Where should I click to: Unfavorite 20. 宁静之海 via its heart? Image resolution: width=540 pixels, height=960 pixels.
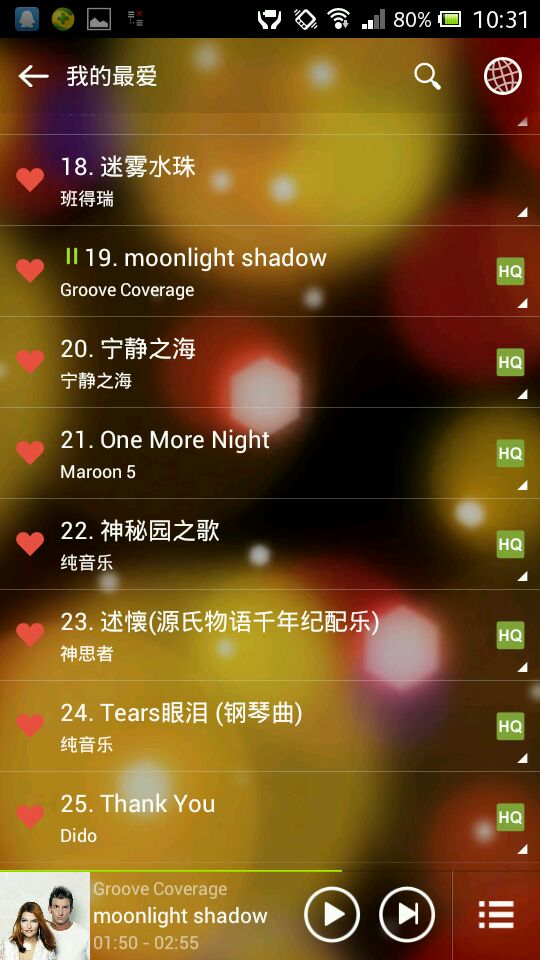tap(29, 362)
